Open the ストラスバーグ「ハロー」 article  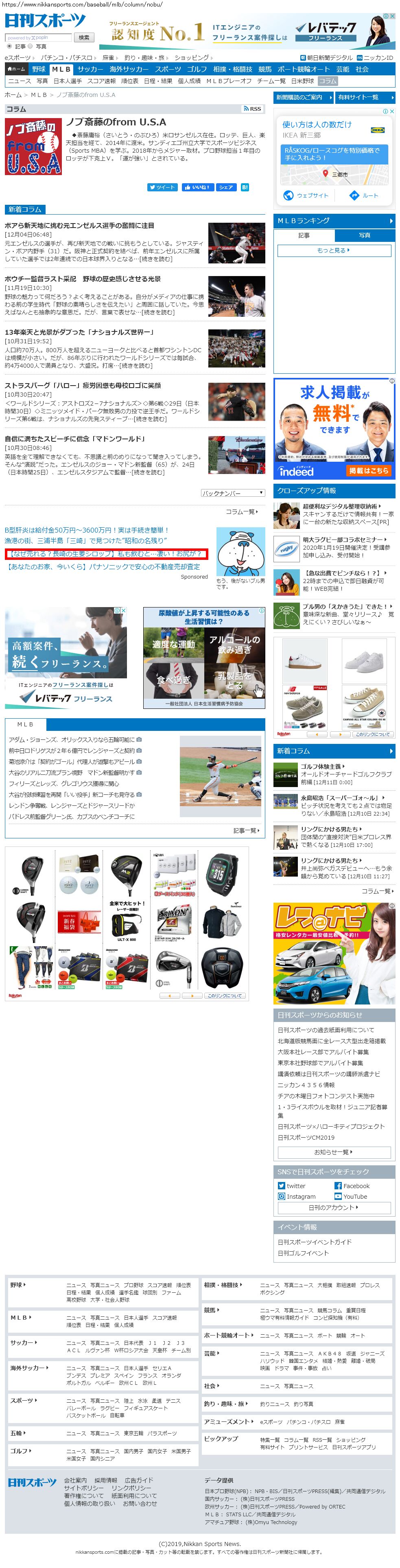[x=83, y=385]
